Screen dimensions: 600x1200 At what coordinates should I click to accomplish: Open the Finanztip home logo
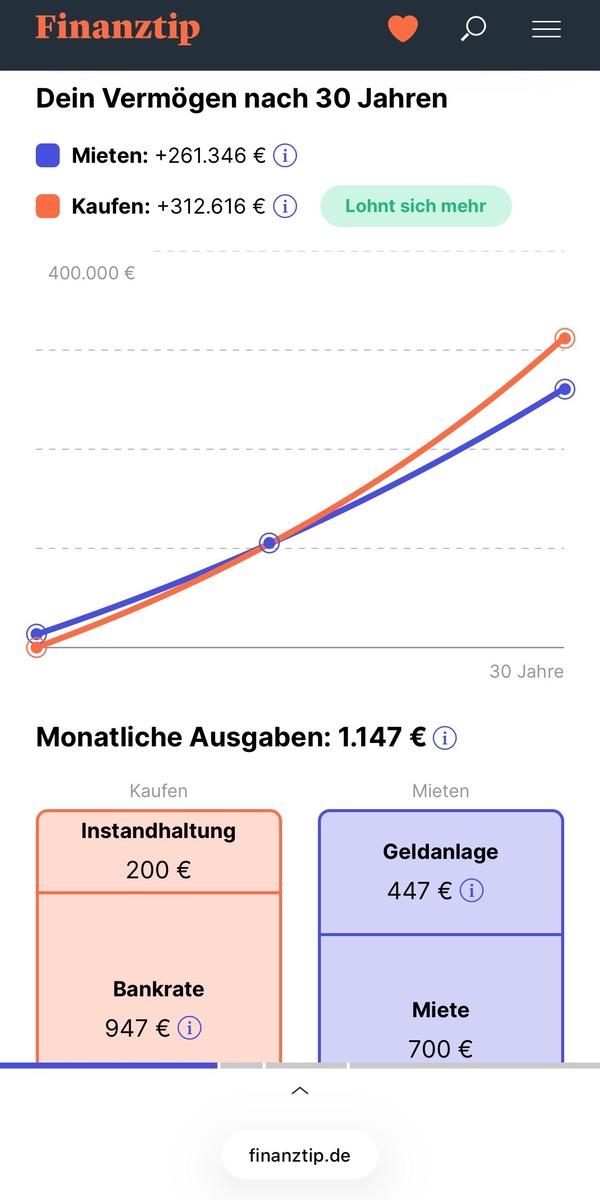118,28
